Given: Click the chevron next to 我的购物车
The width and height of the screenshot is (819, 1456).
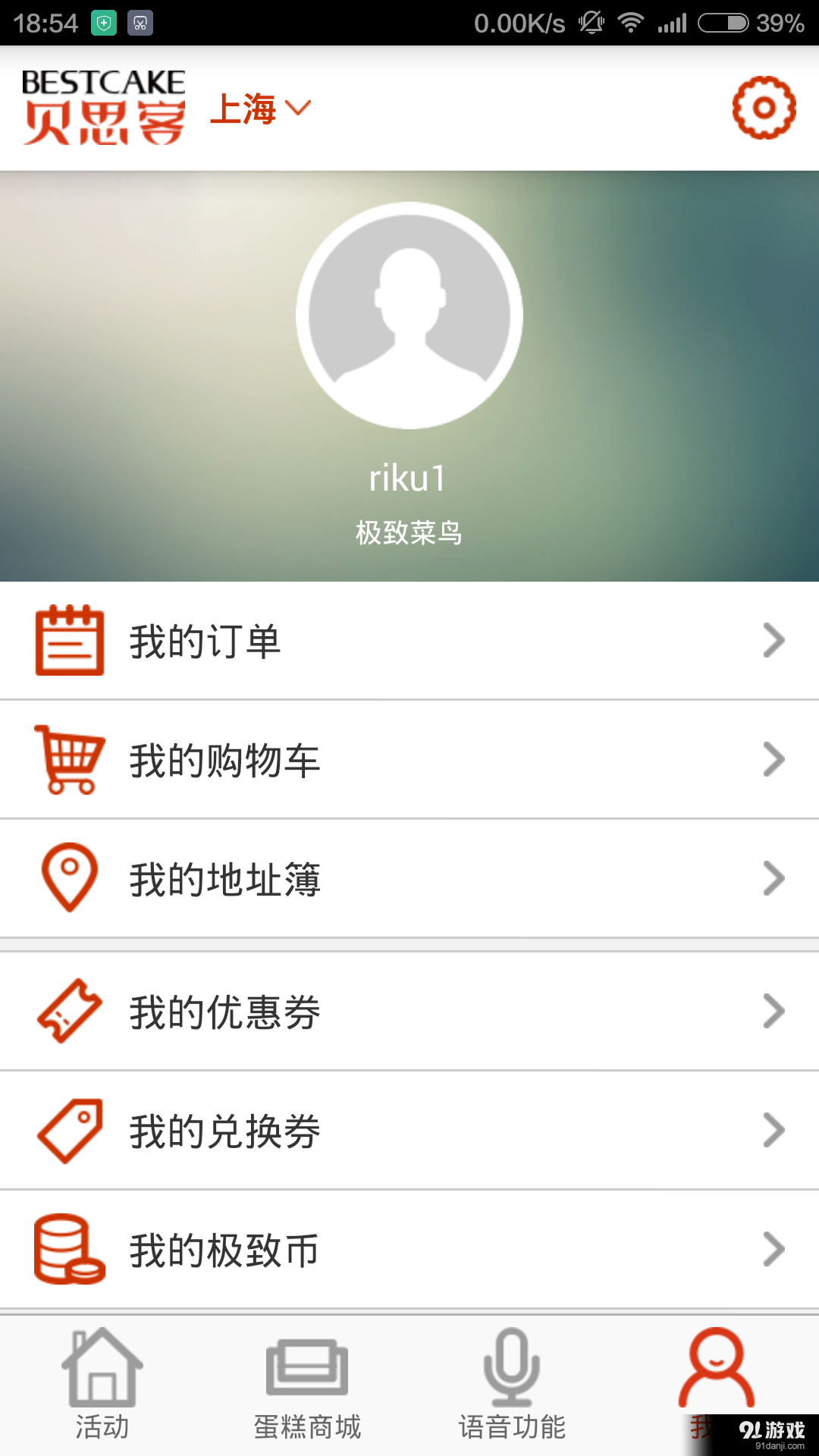Looking at the screenshot, I should coord(774,759).
